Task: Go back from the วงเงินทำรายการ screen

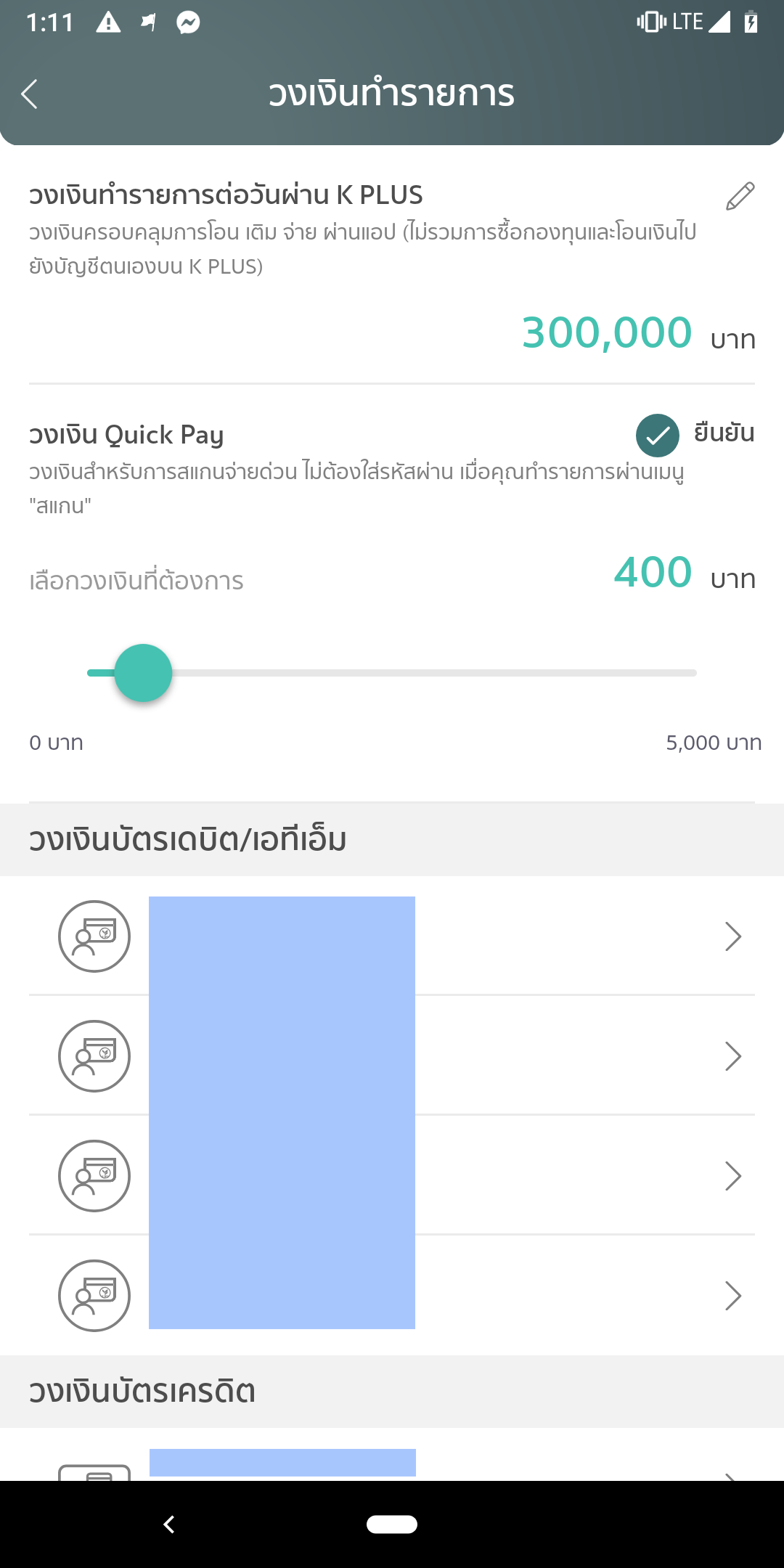Action: point(30,94)
